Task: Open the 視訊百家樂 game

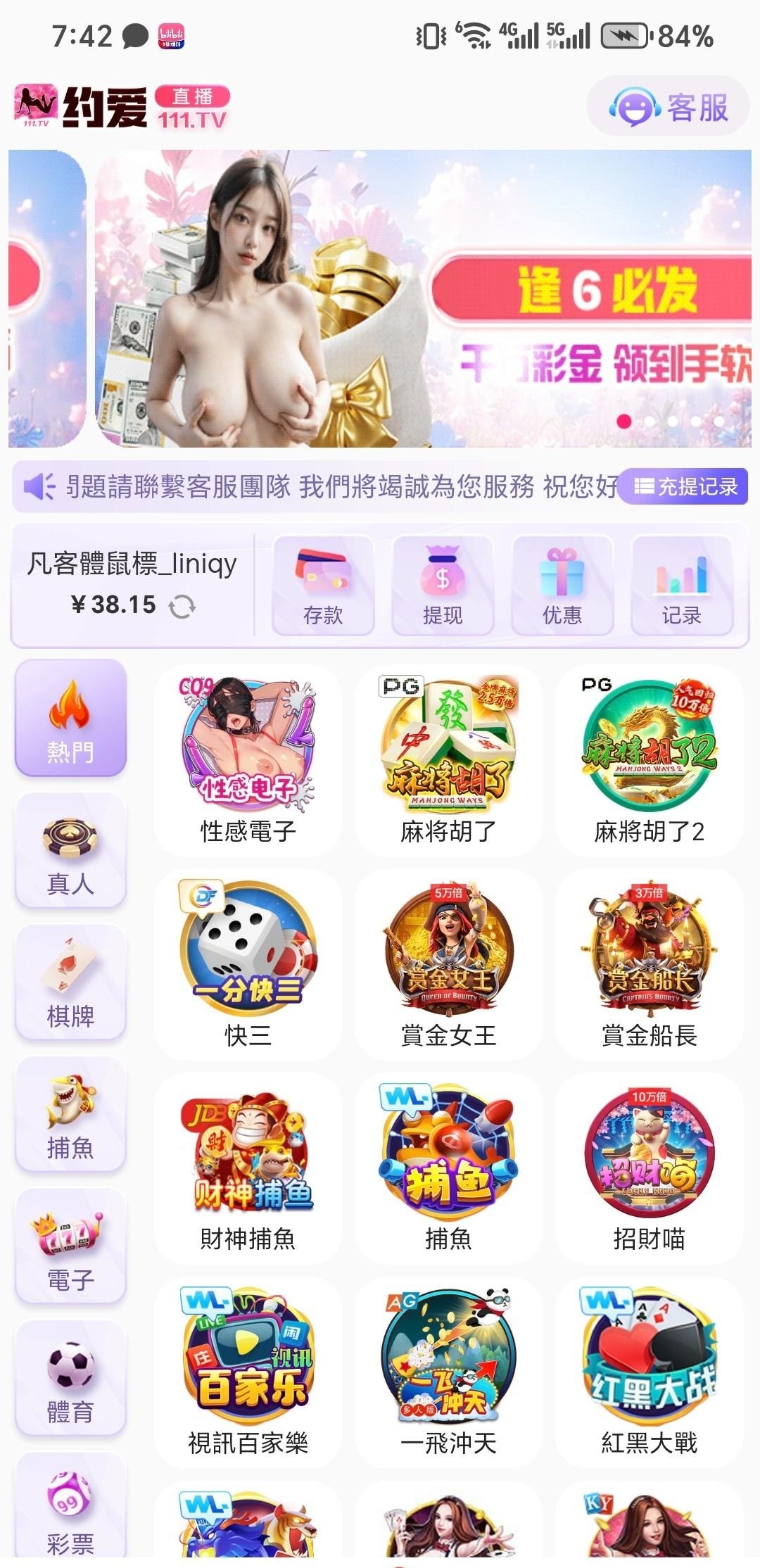Action: click(248, 1372)
